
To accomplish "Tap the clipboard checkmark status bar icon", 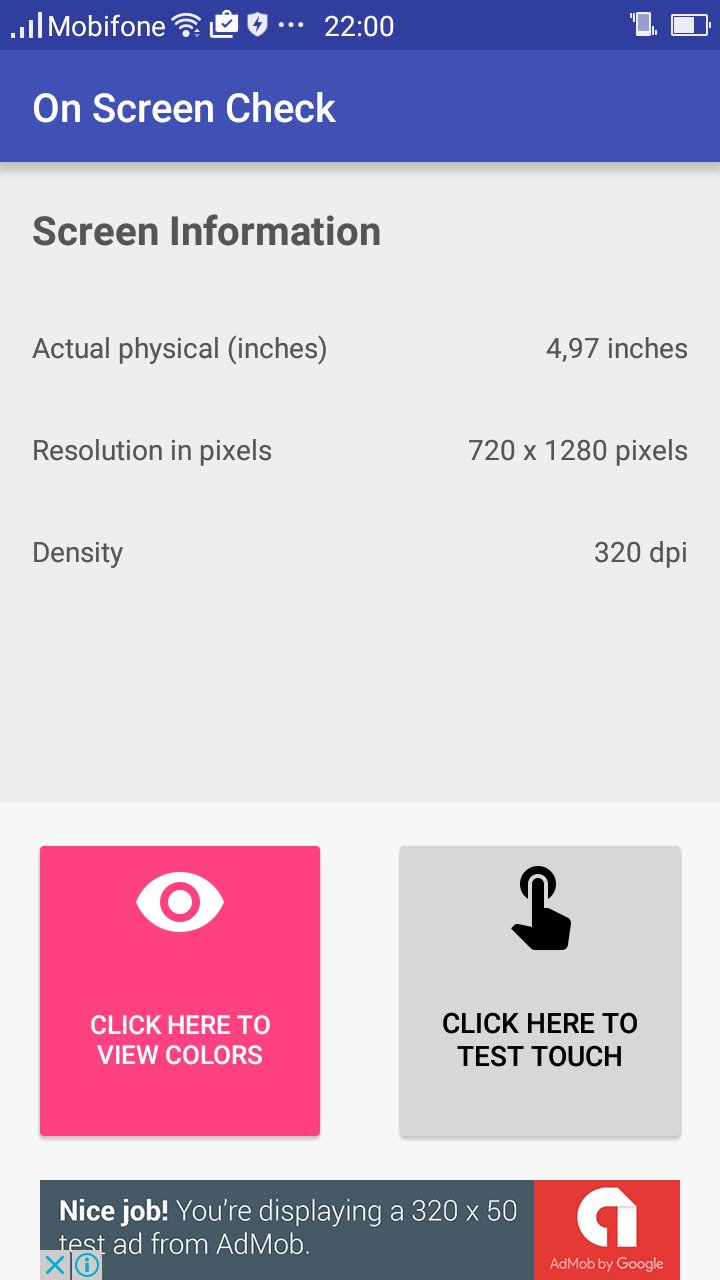I will pyautogui.click(x=225, y=25).
